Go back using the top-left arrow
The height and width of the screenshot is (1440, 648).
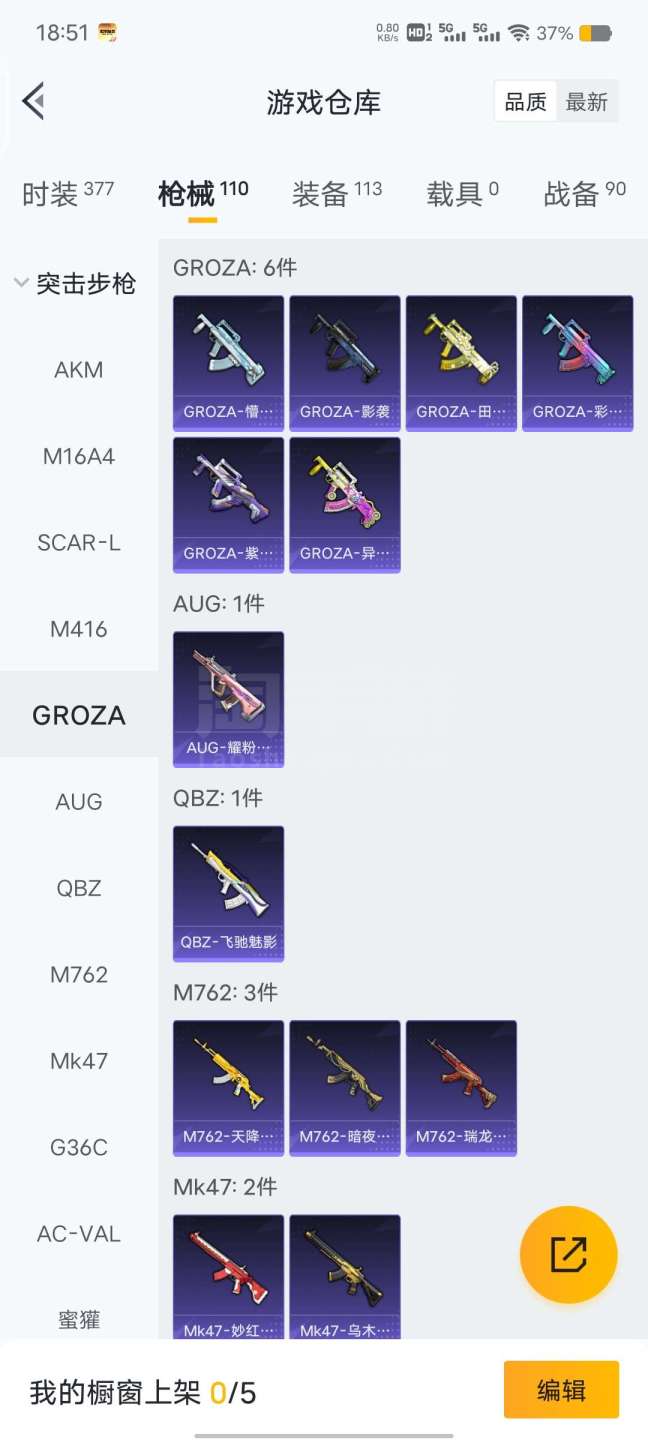(34, 101)
